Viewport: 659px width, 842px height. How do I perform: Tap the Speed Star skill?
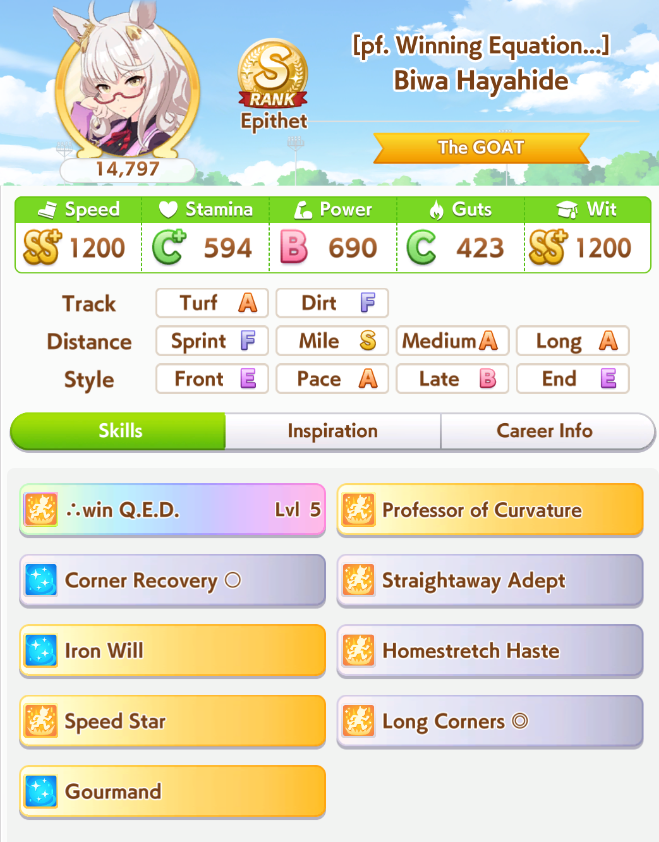coord(173,721)
